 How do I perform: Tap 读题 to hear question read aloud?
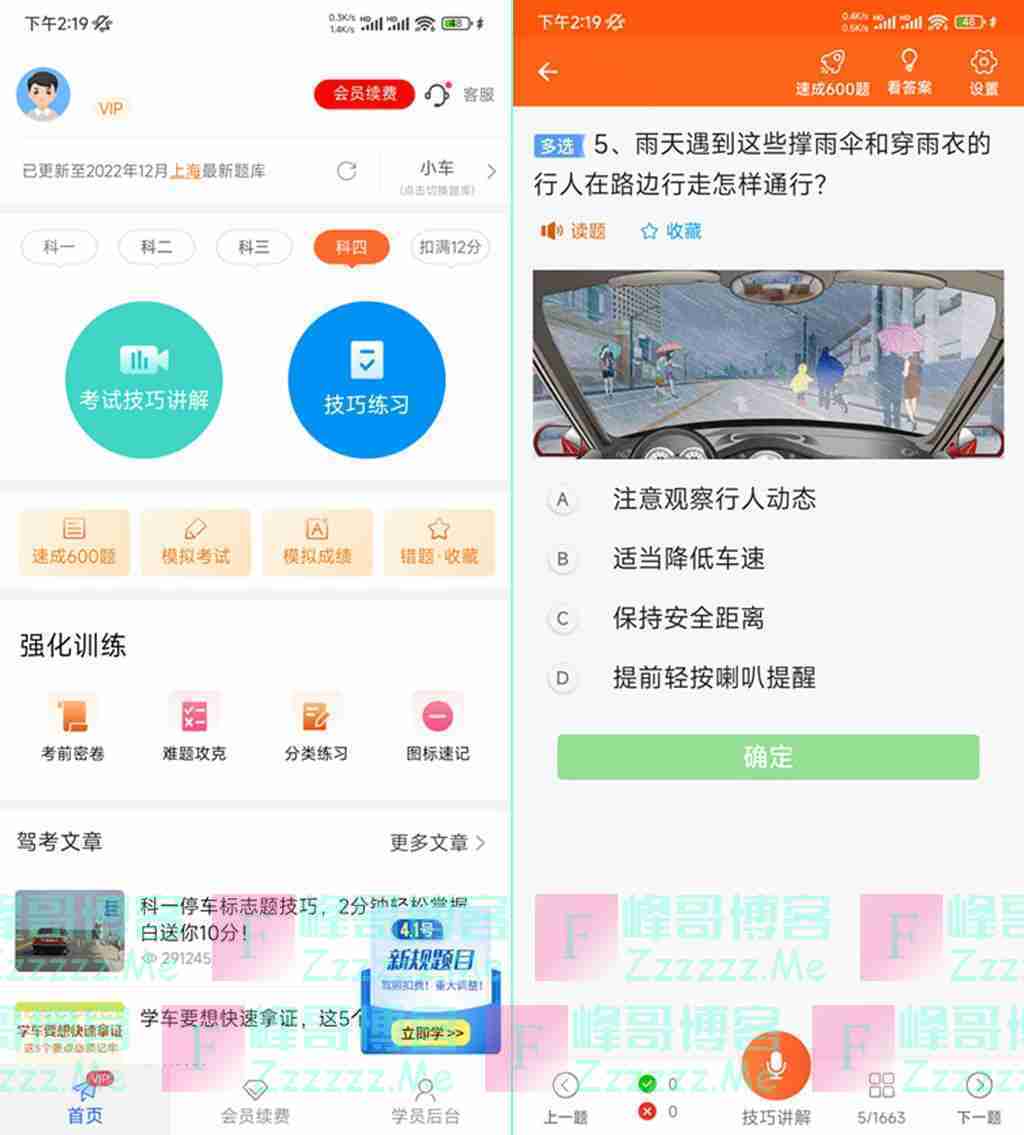pos(574,231)
